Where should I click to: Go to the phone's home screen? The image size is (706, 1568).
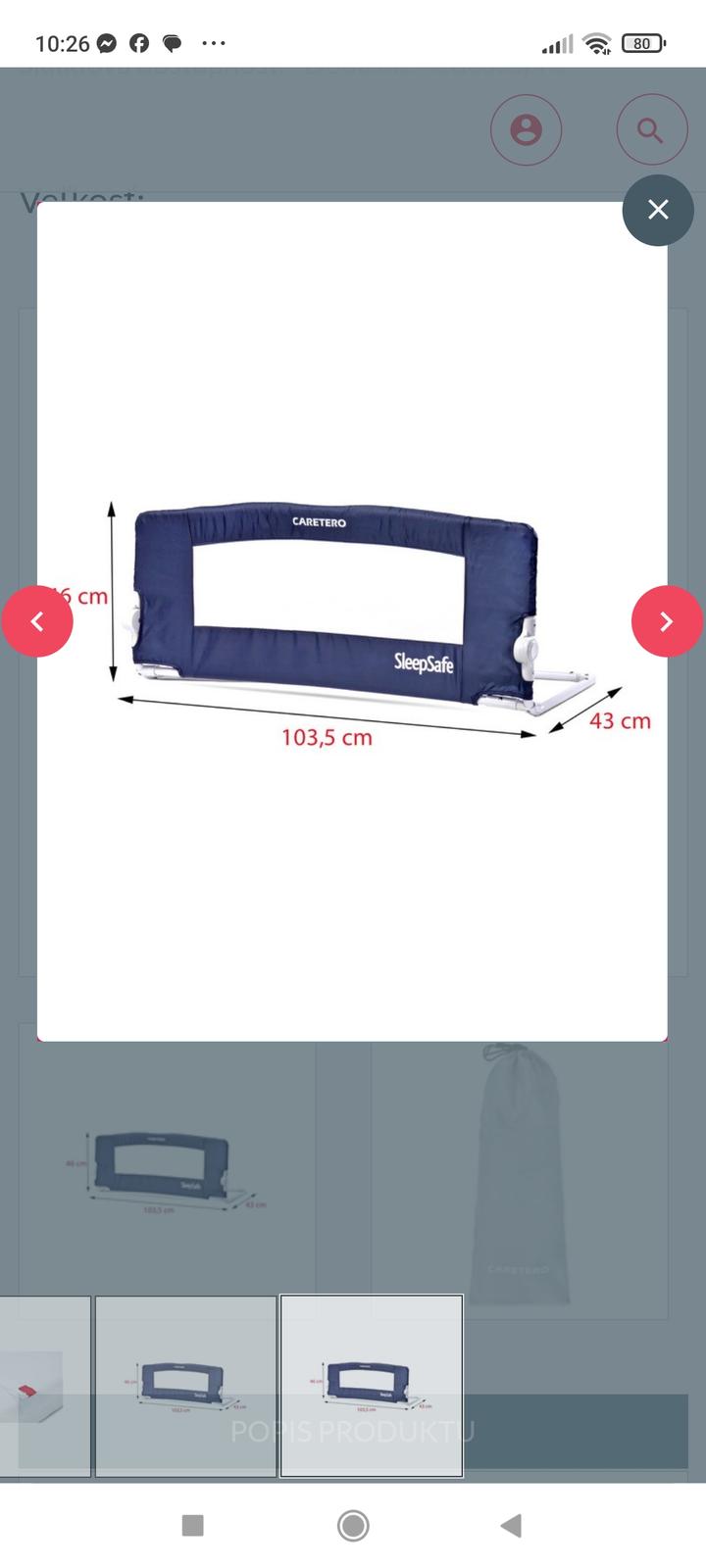(x=353, y=1525)
